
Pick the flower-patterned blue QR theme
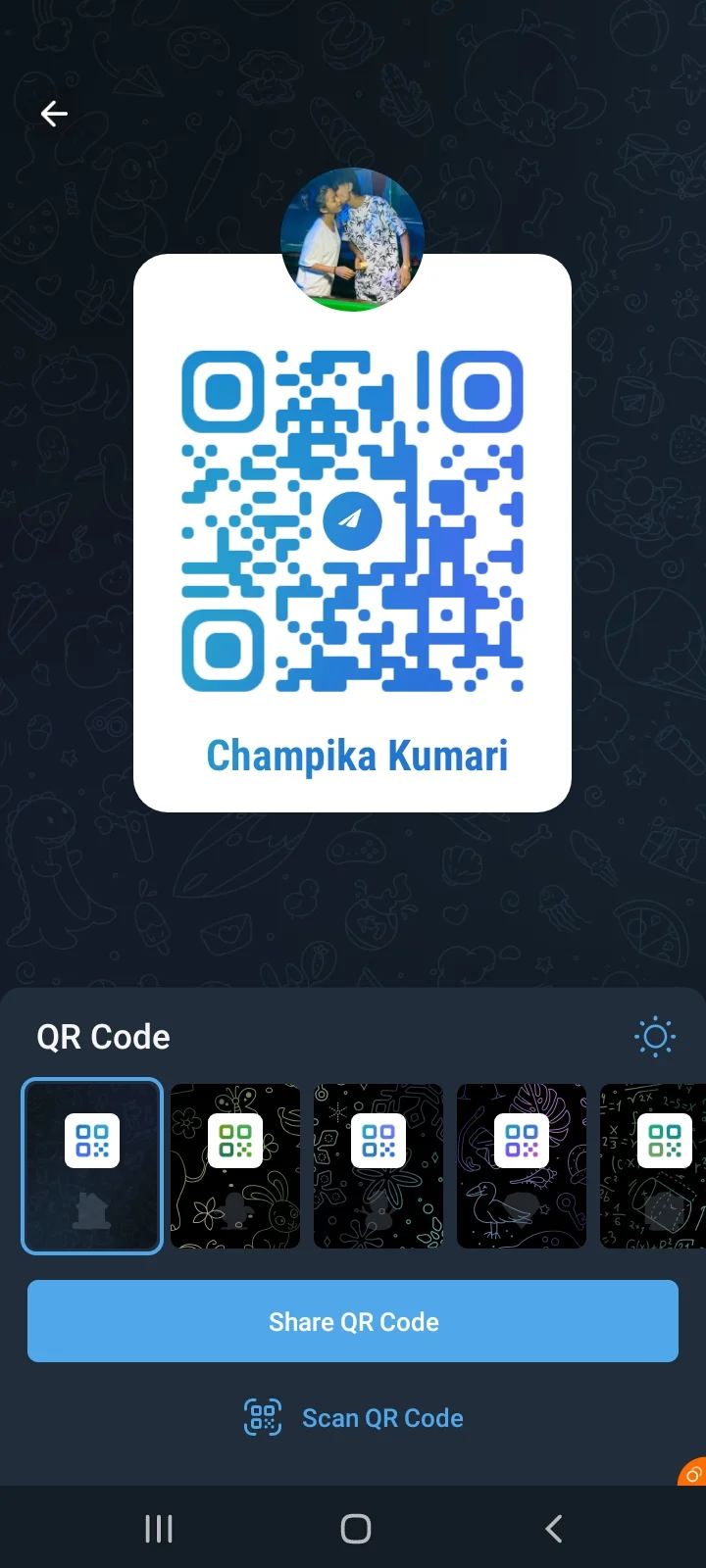pos(378,1165)
